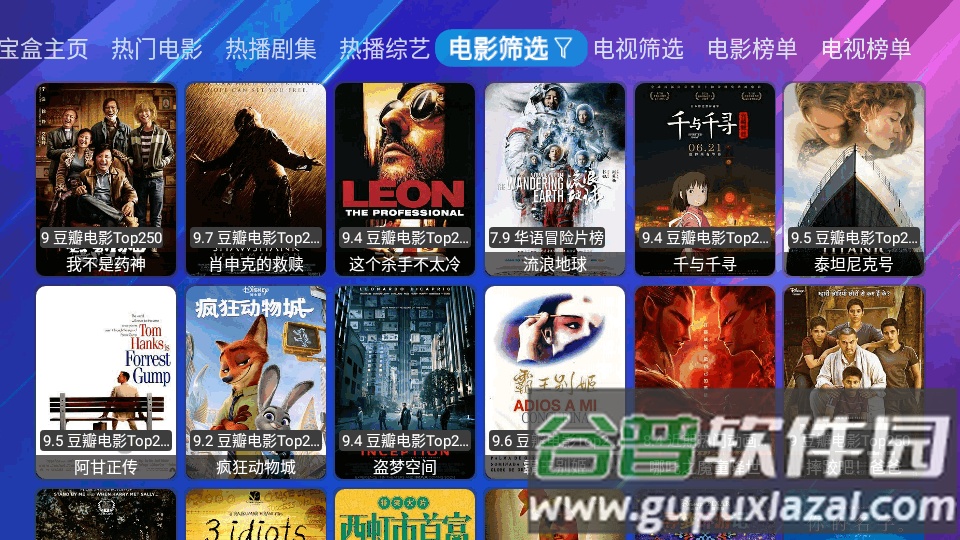View the 千与千寻 movie
Image resolution: width=960 pixels, height=540 pixels.
(x=705, y=178)
